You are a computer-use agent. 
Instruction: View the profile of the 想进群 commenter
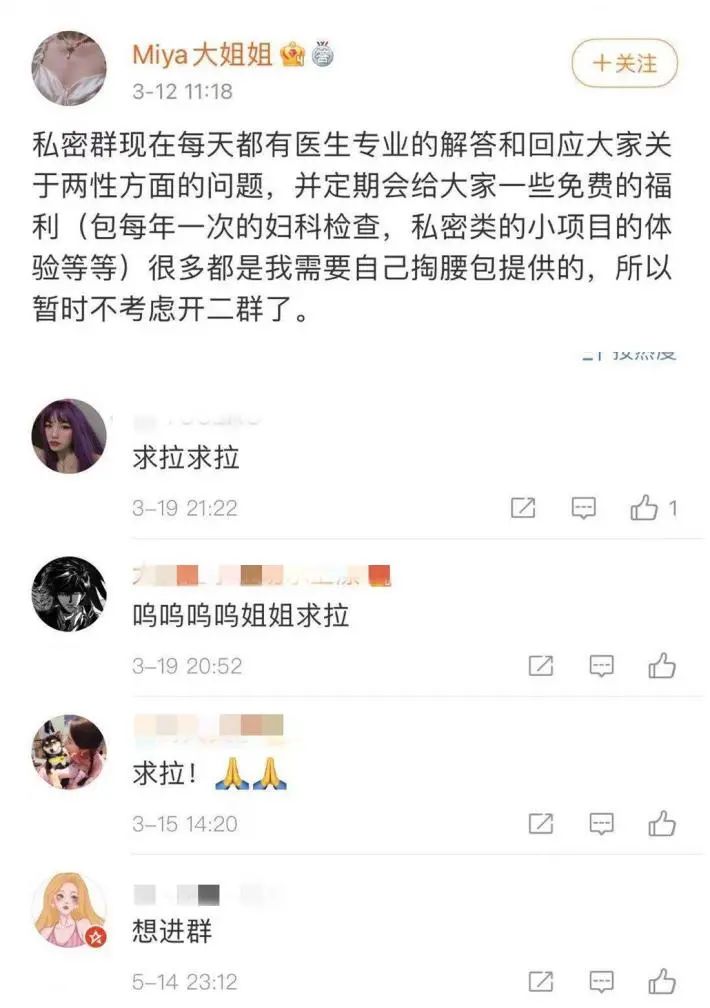pyautogui.click(x=69, y=910)
